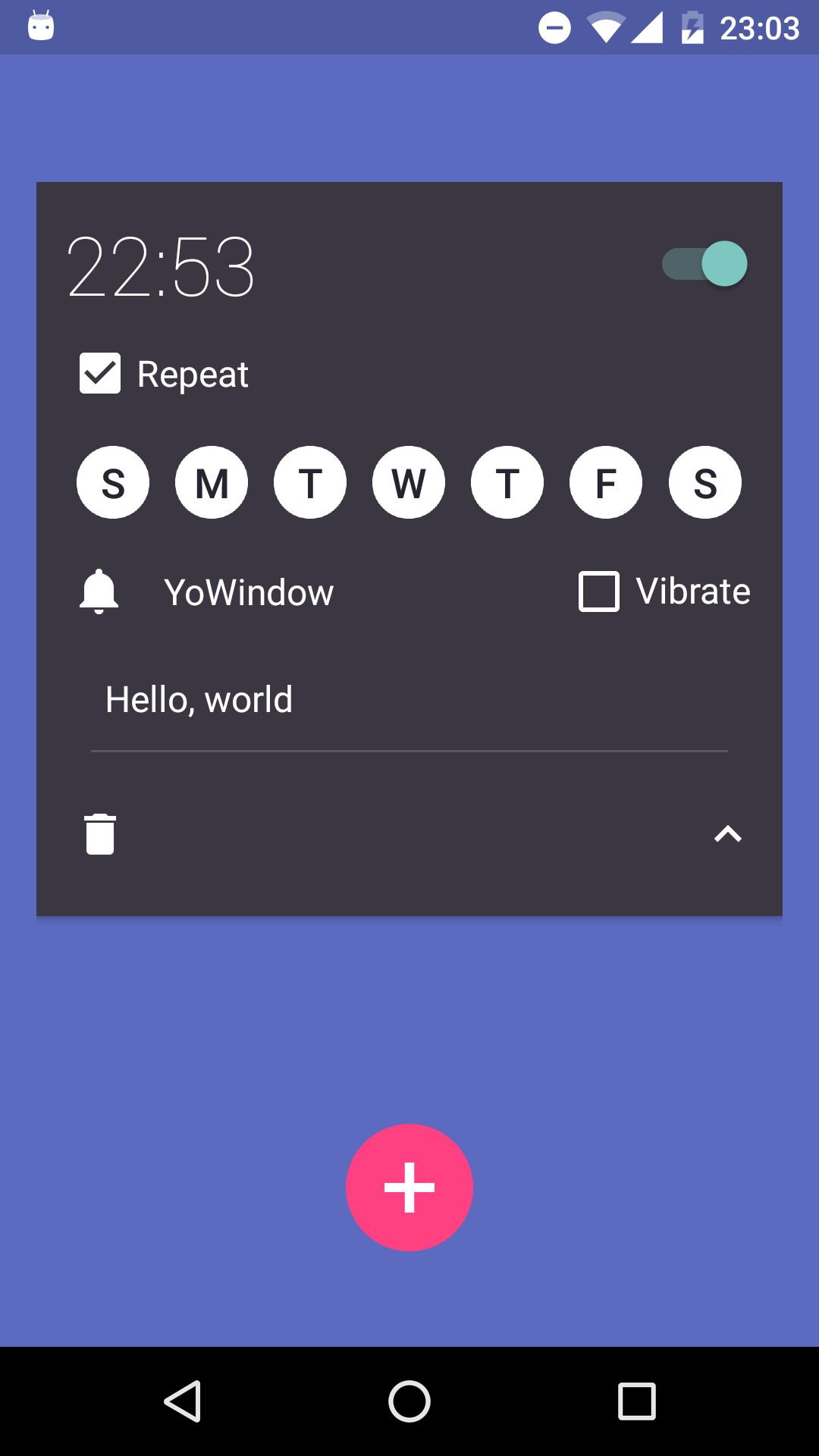Uncheck the Repeat checkbox
This screenshot has height=1456, width=819.
100,373
